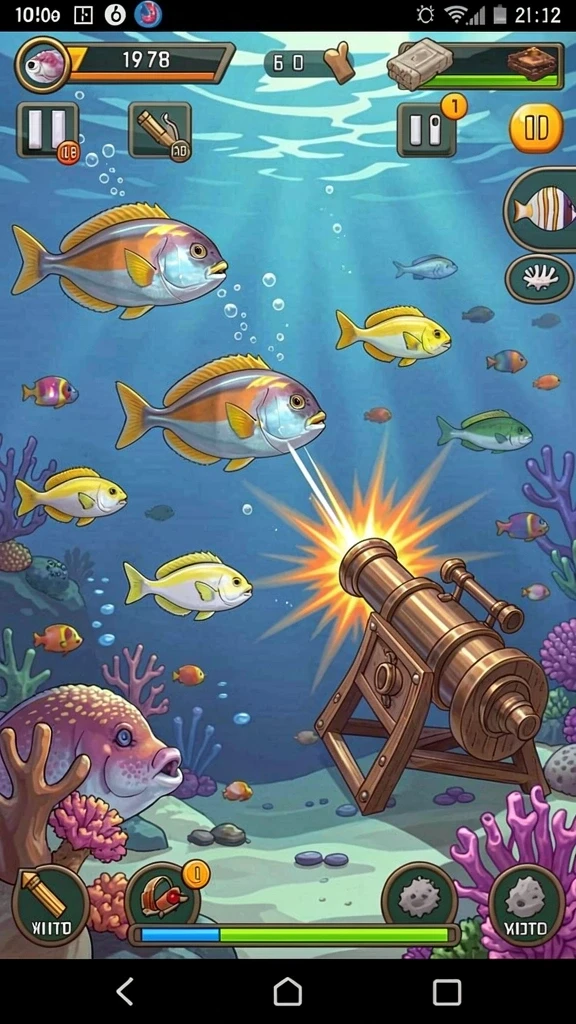Tap the round orange coin button
576x1024 pixels.
tap(536, 128)
